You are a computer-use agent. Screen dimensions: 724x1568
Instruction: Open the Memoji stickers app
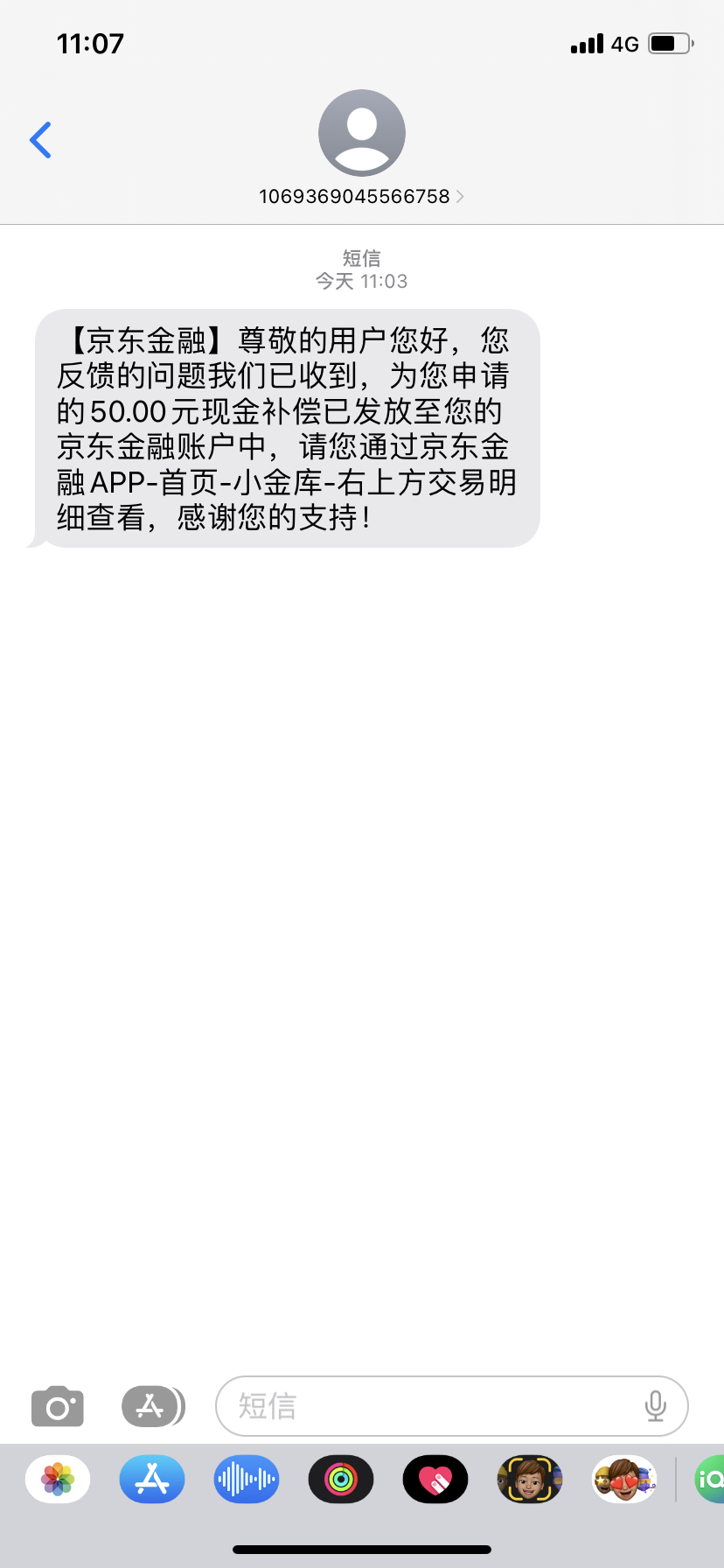(624, 1480)
